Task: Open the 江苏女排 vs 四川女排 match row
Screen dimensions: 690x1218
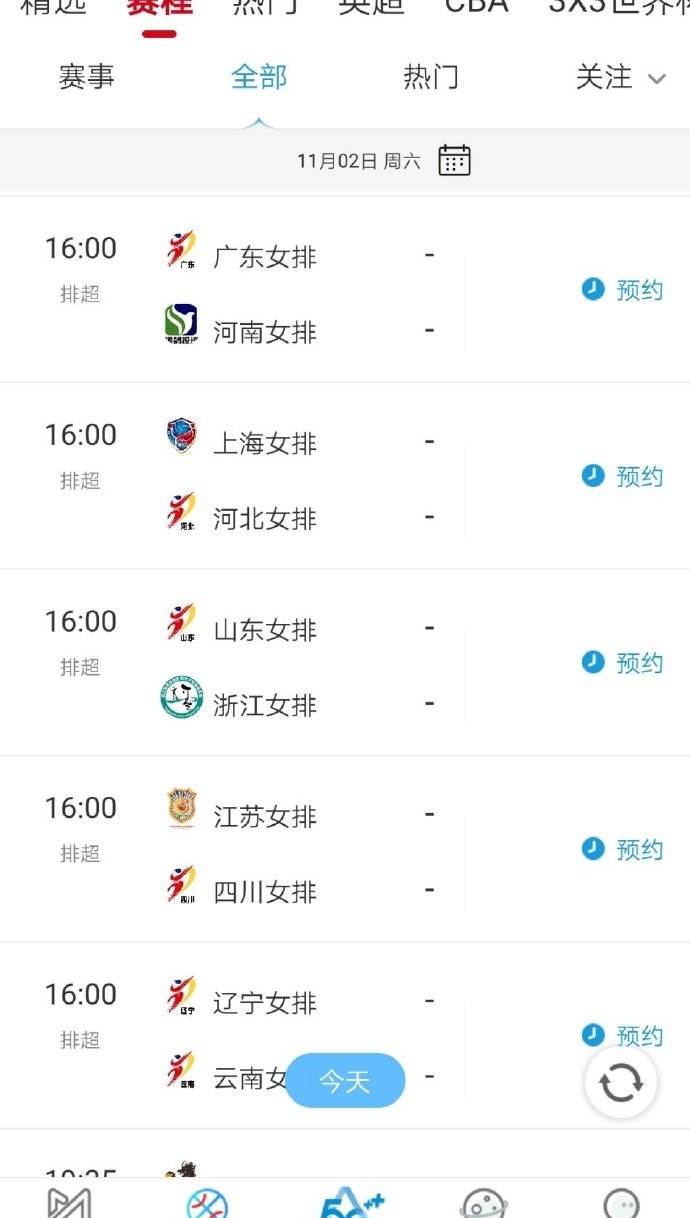Action: [x=300, y=851]
